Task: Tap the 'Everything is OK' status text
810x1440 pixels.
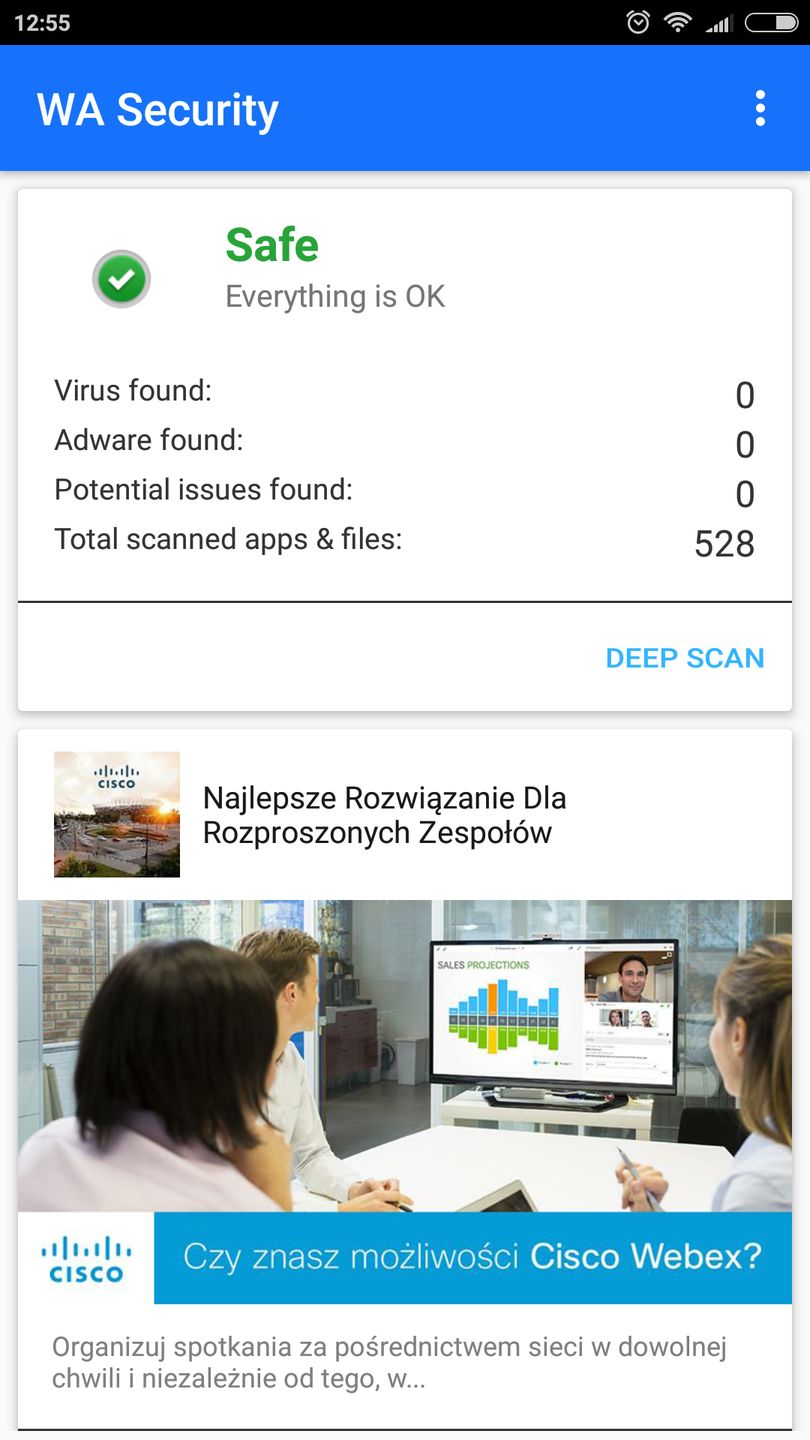Action: coord(336,296)
